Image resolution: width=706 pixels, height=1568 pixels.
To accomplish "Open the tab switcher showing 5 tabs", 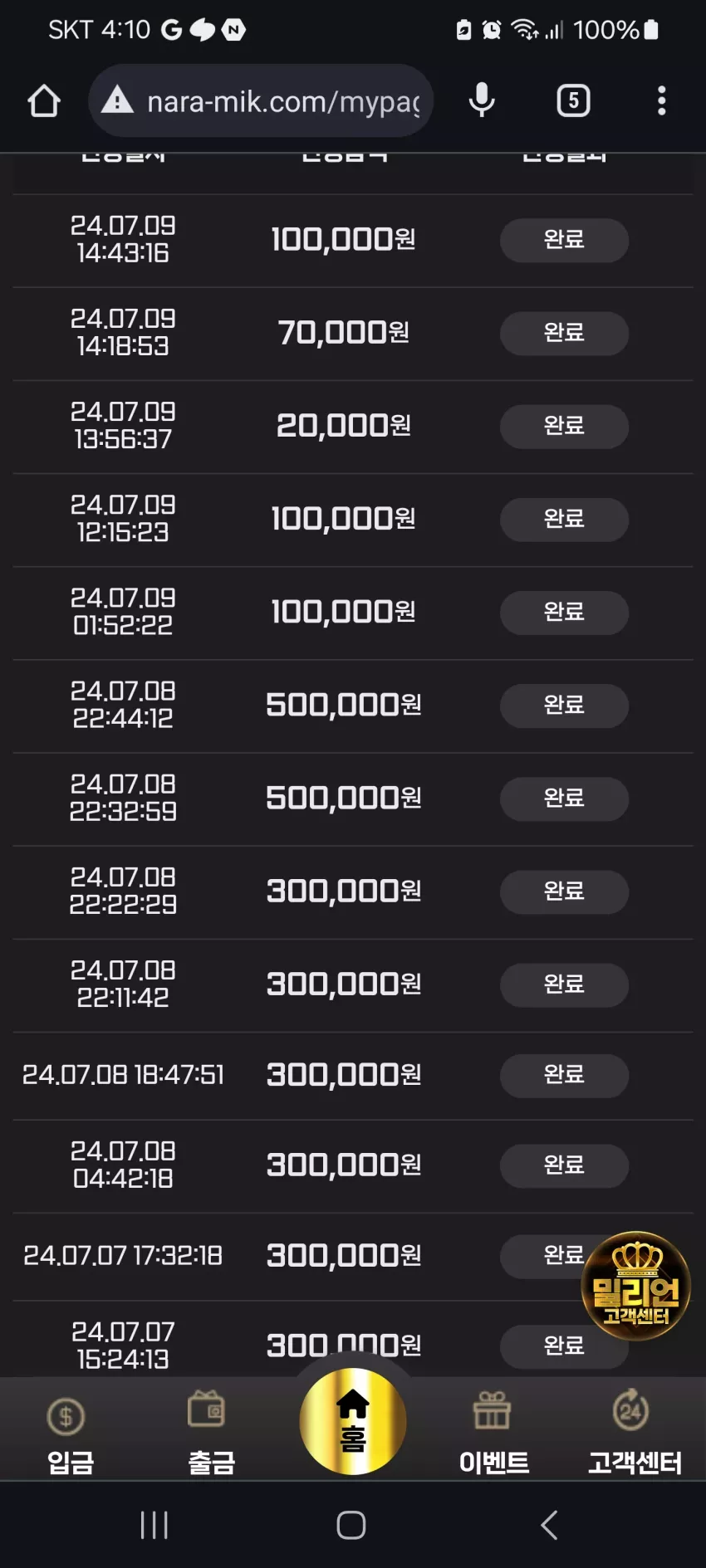I will point(573,101).
